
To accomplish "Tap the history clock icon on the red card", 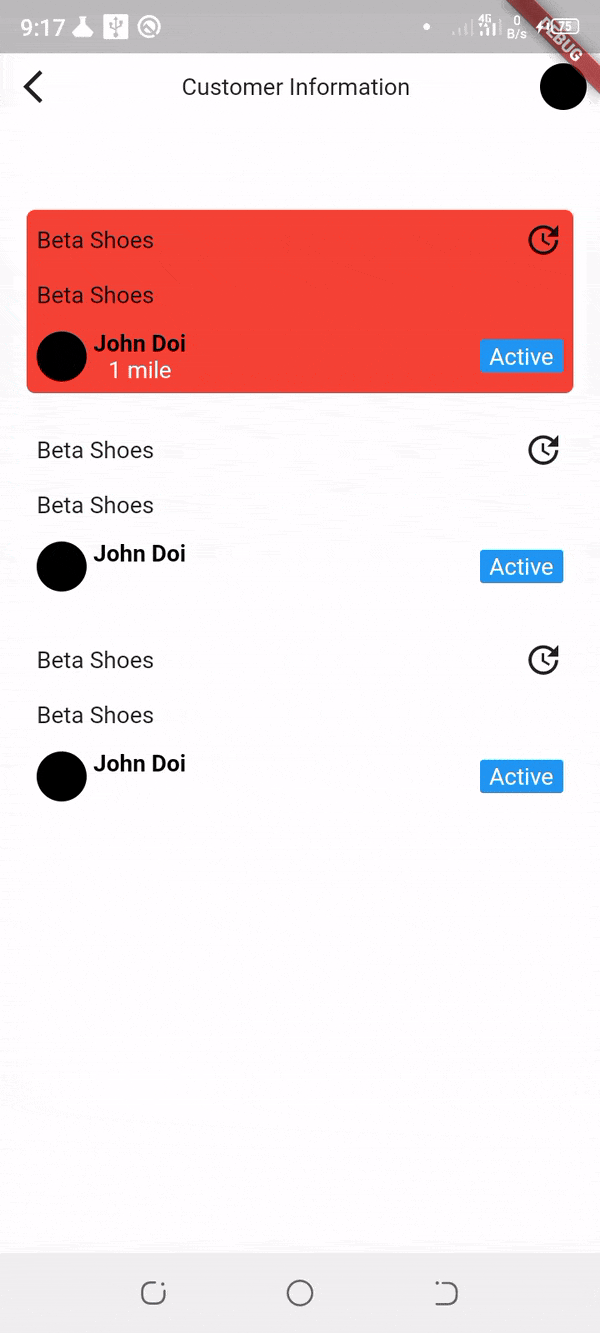I will click(x=543, y=240).
